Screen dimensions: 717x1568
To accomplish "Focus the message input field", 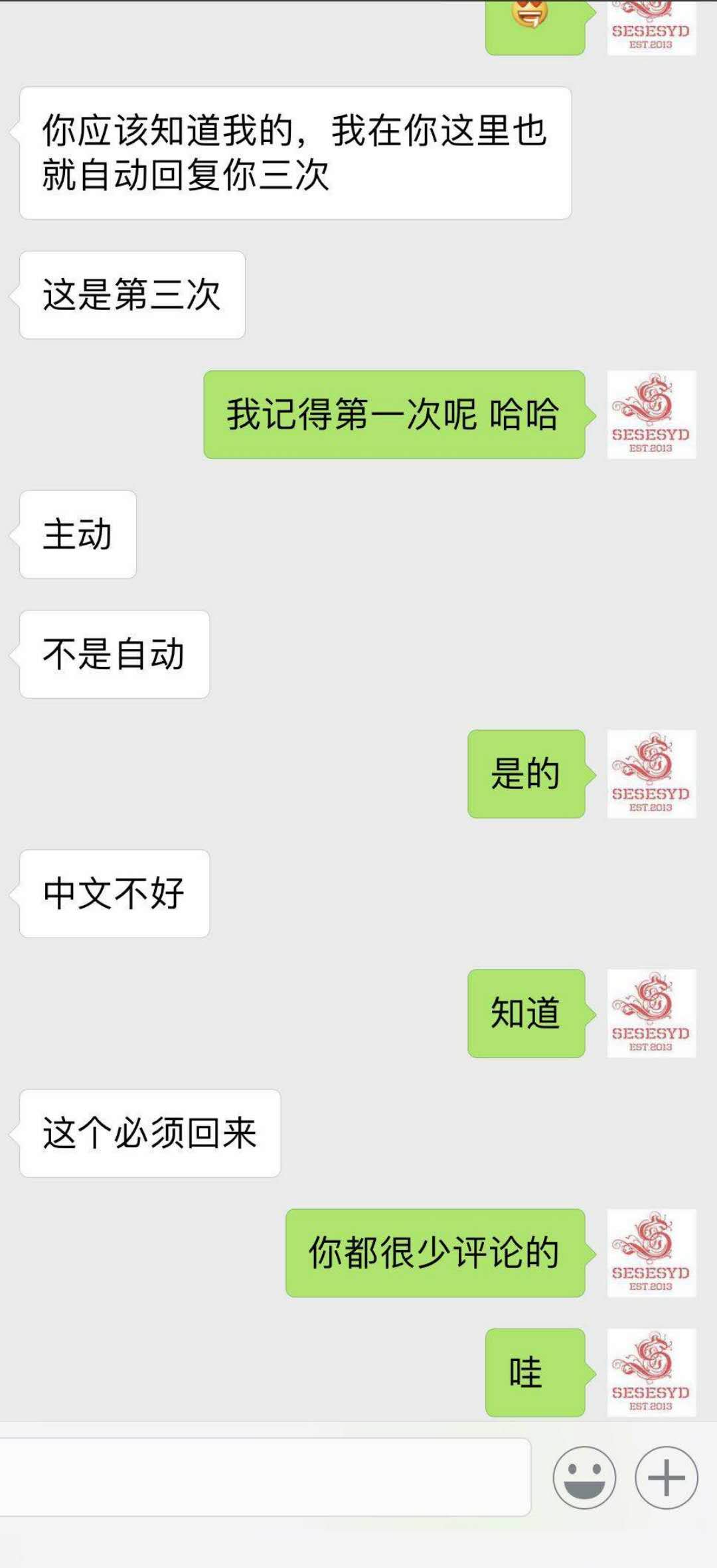I will tap(264, 1477).
